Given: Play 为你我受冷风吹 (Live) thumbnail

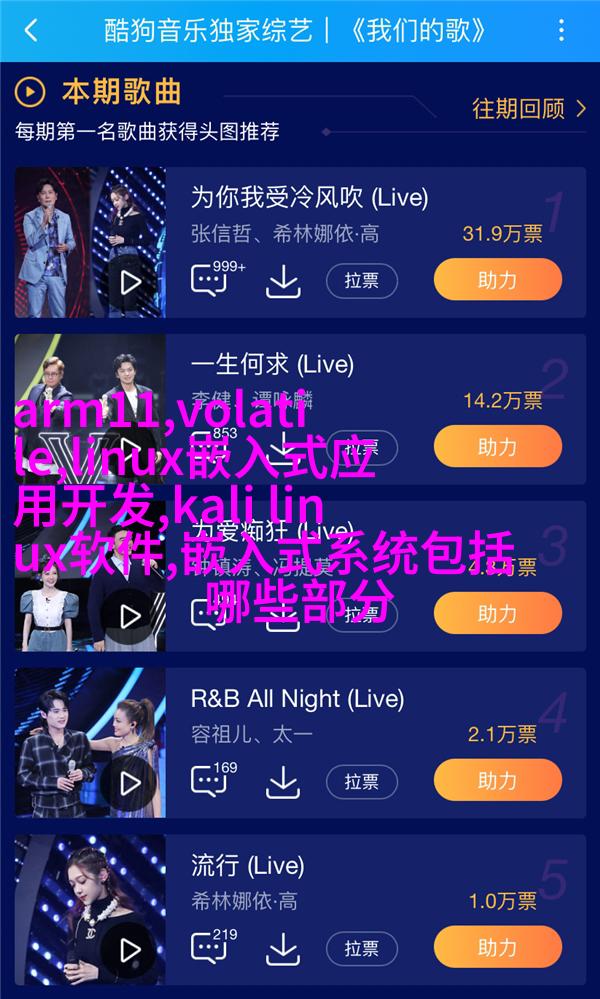Looking at the screenshot, I should [131, 282].
